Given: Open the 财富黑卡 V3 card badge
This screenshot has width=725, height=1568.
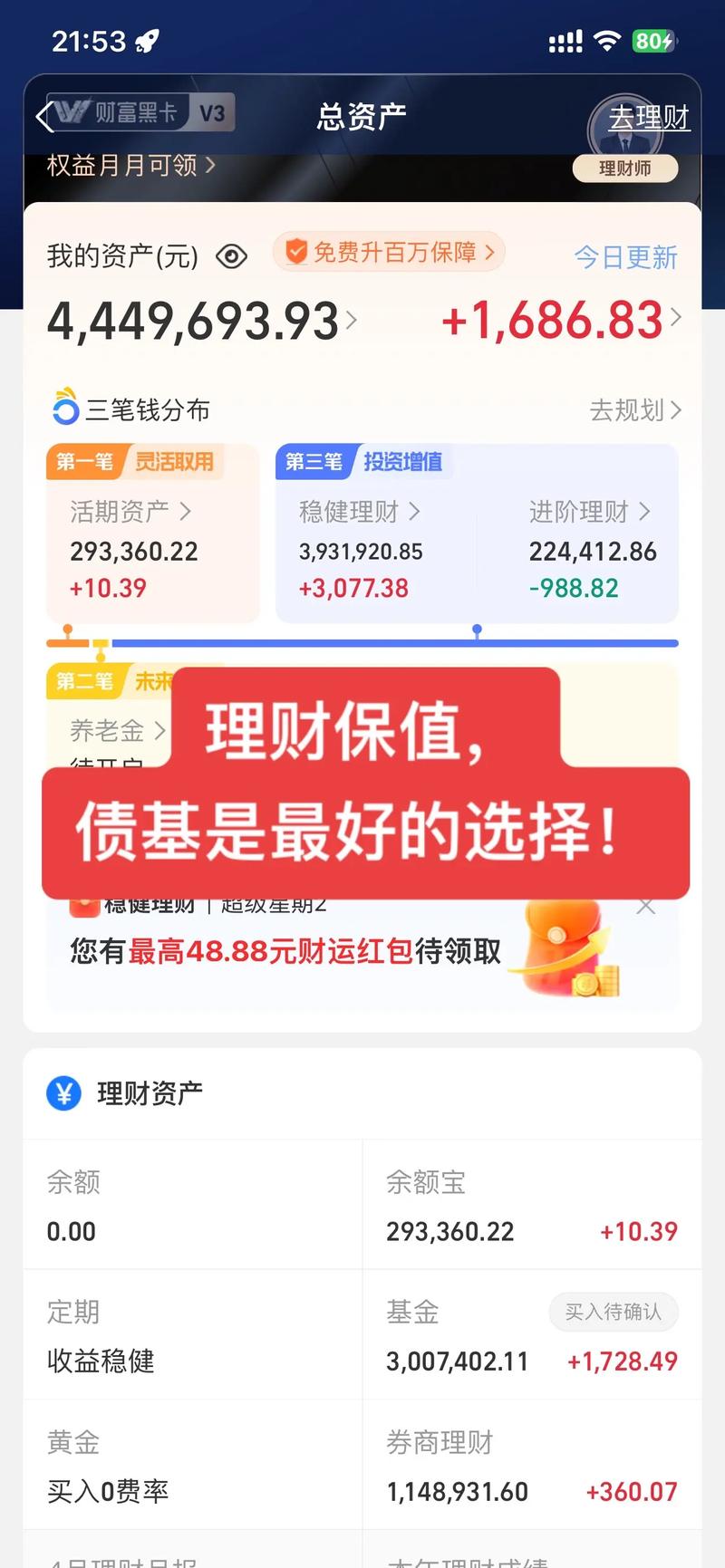Looking at the screenshot, I should pos(136,111).
